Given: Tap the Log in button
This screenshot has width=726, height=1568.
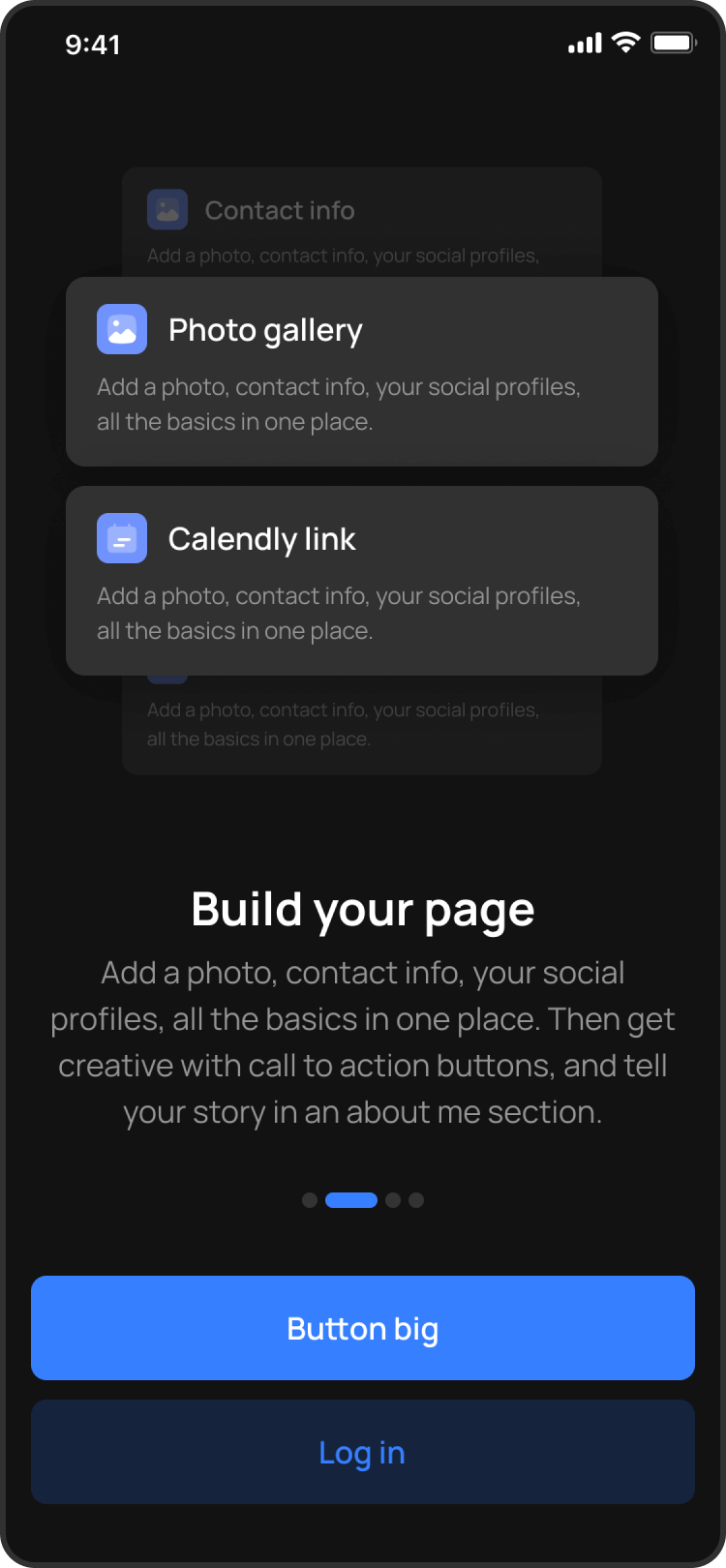Looking at the screenshot, I should [363, 1452].
